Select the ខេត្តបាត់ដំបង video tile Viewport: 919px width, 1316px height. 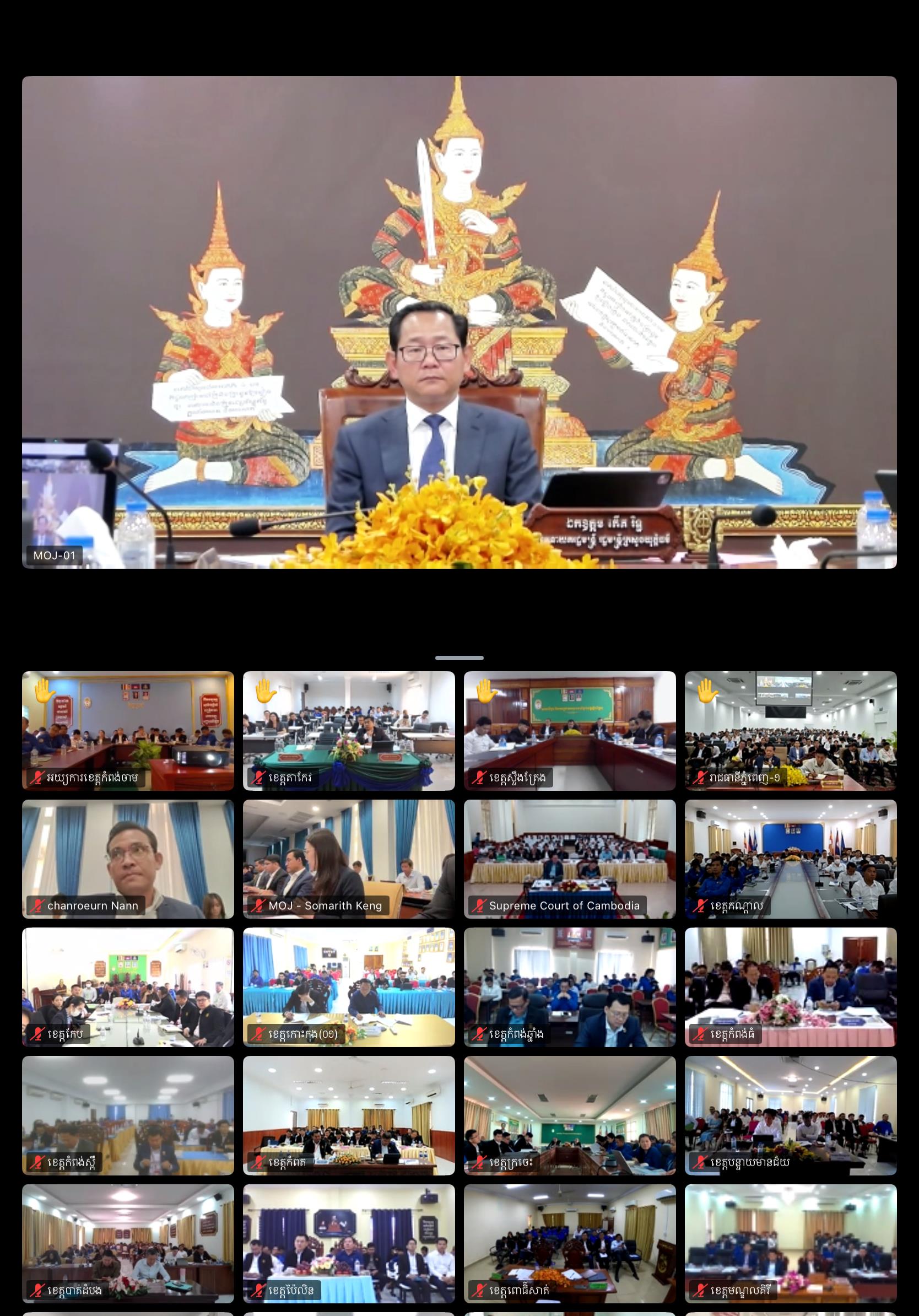pos(128,1244)
